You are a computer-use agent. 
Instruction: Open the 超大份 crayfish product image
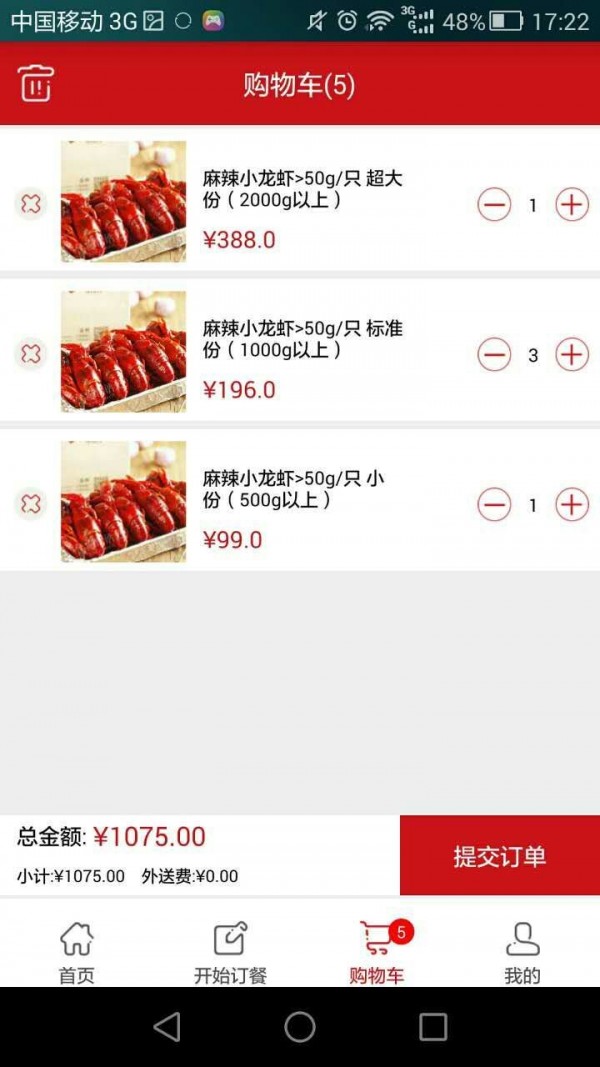click(123, 202)
